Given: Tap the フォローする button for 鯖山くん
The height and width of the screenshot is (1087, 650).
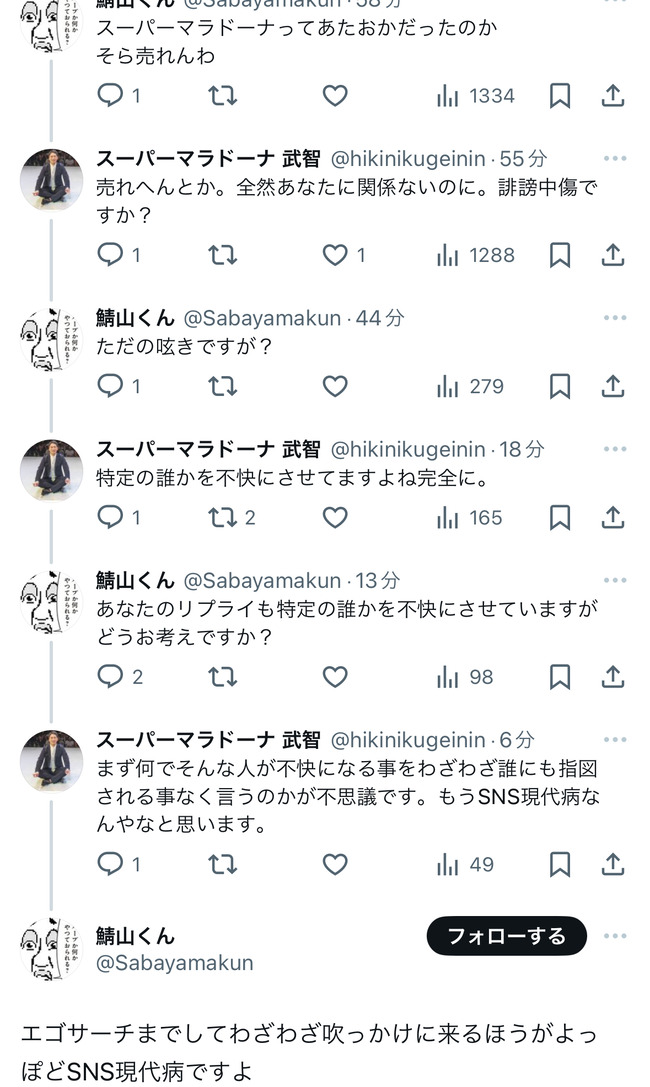Looking at the screenshot, I should click(506, 936).
